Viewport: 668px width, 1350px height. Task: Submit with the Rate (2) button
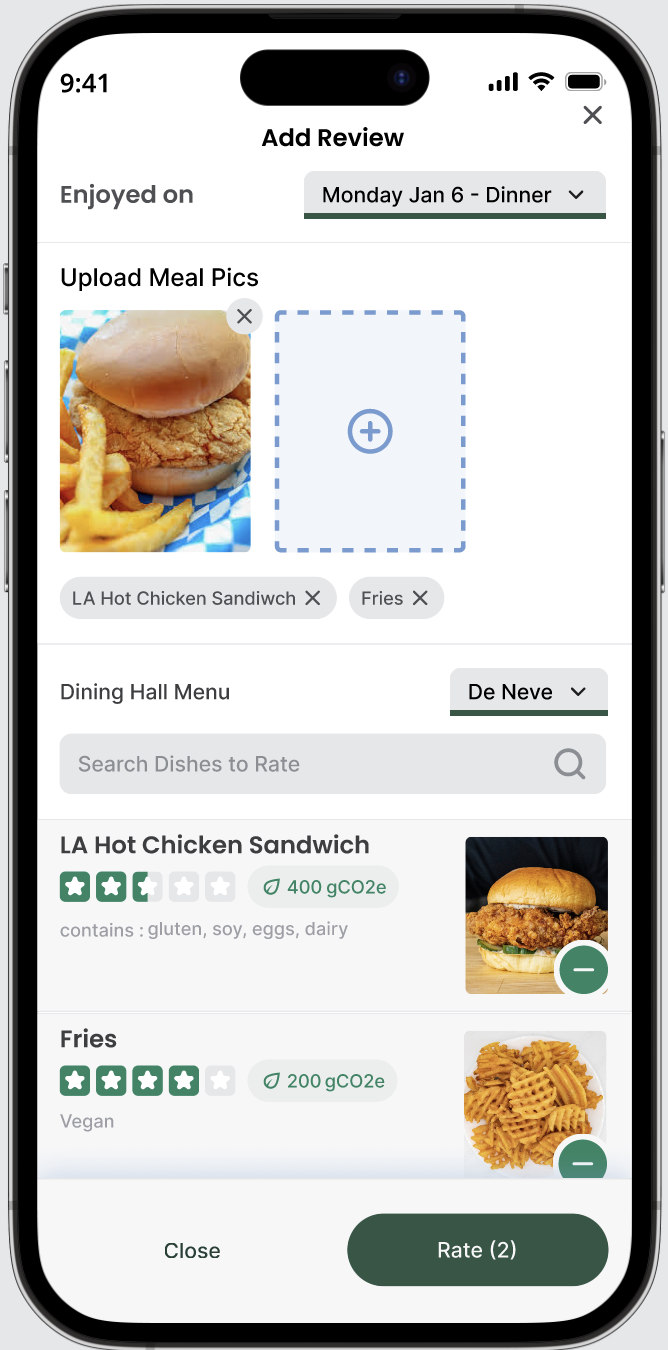click(x=477, y=1250)
